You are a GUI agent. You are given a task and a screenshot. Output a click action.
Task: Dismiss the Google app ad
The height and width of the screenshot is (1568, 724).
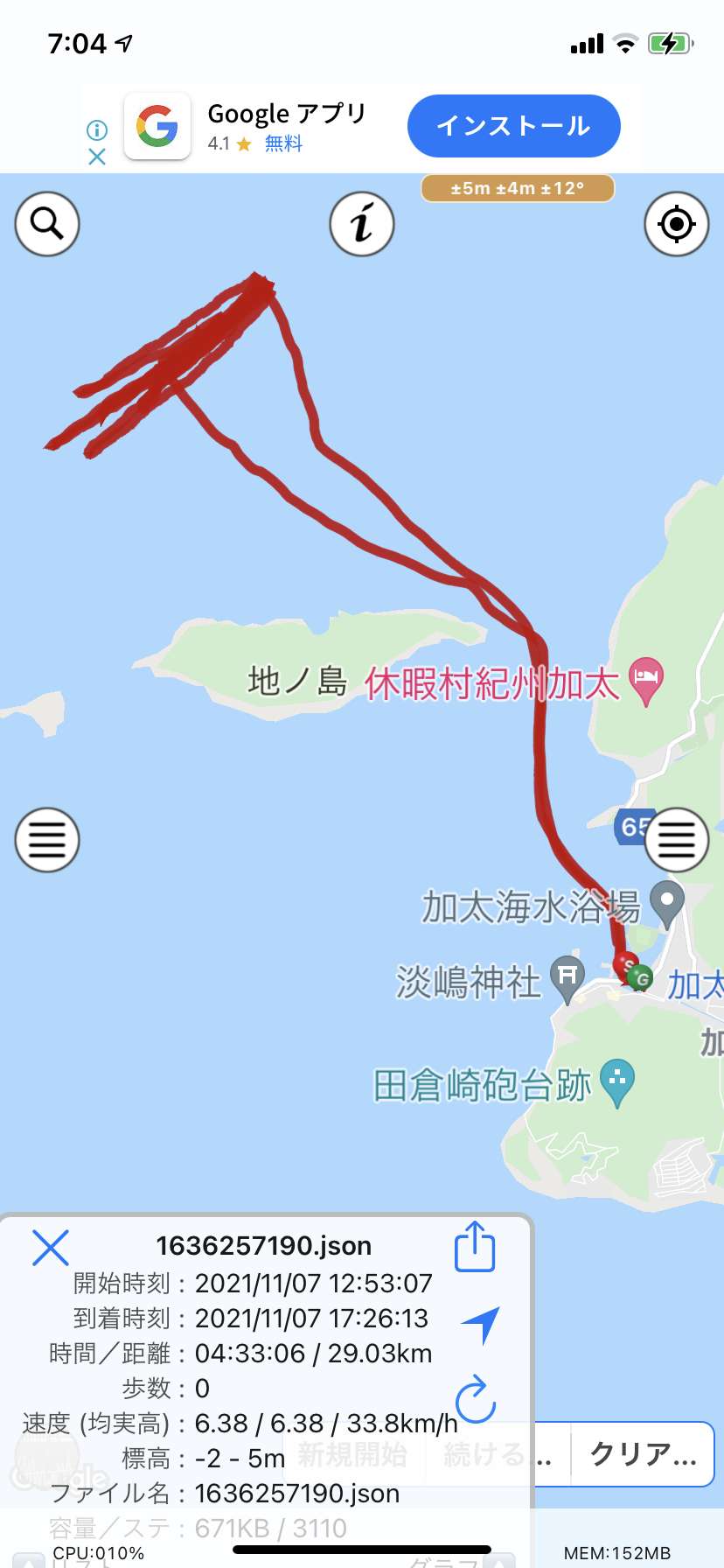pyautogui.click(x=97, y=157)
